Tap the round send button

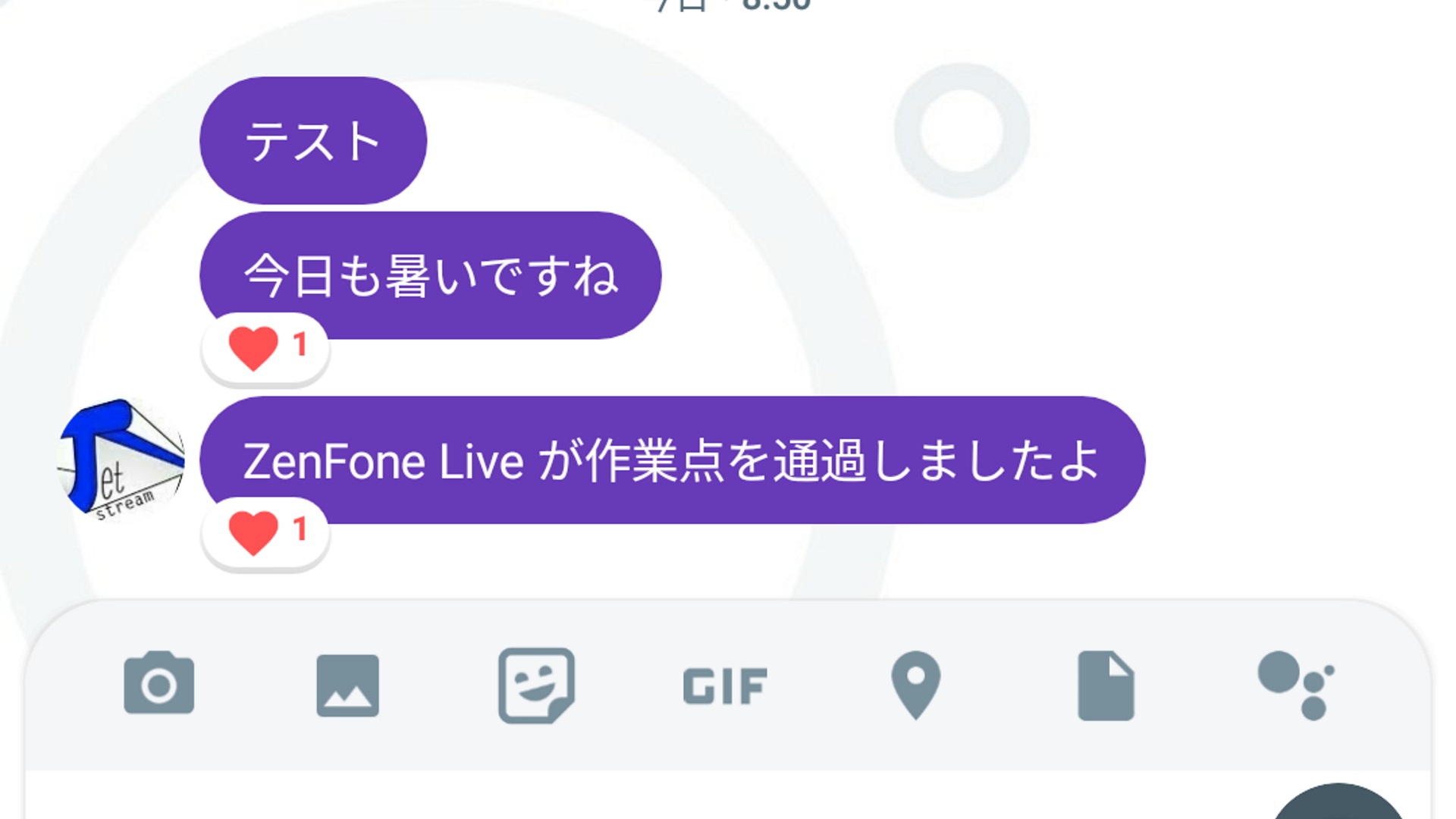tap(1338, 805)
